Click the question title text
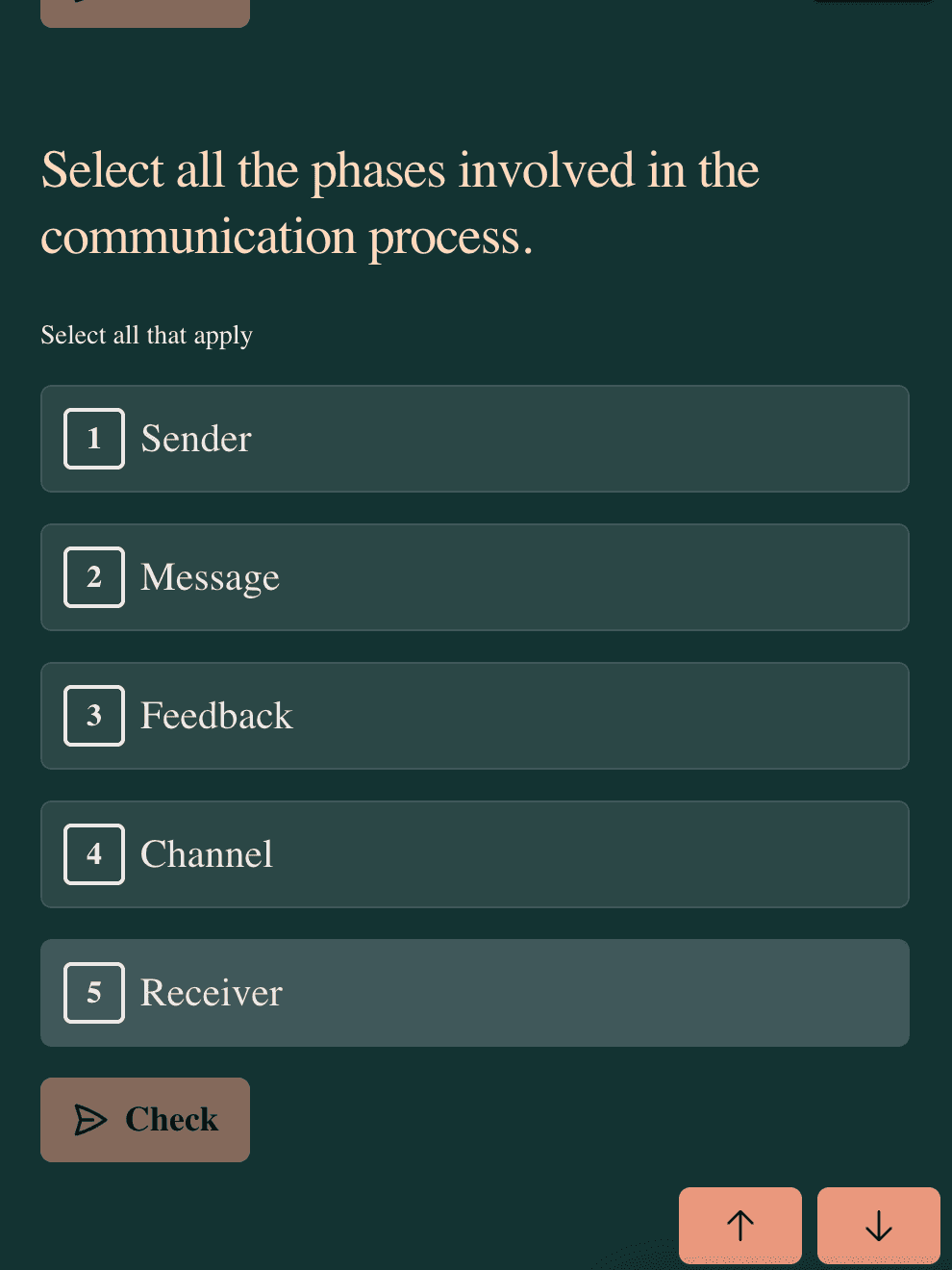 [400, 202]
